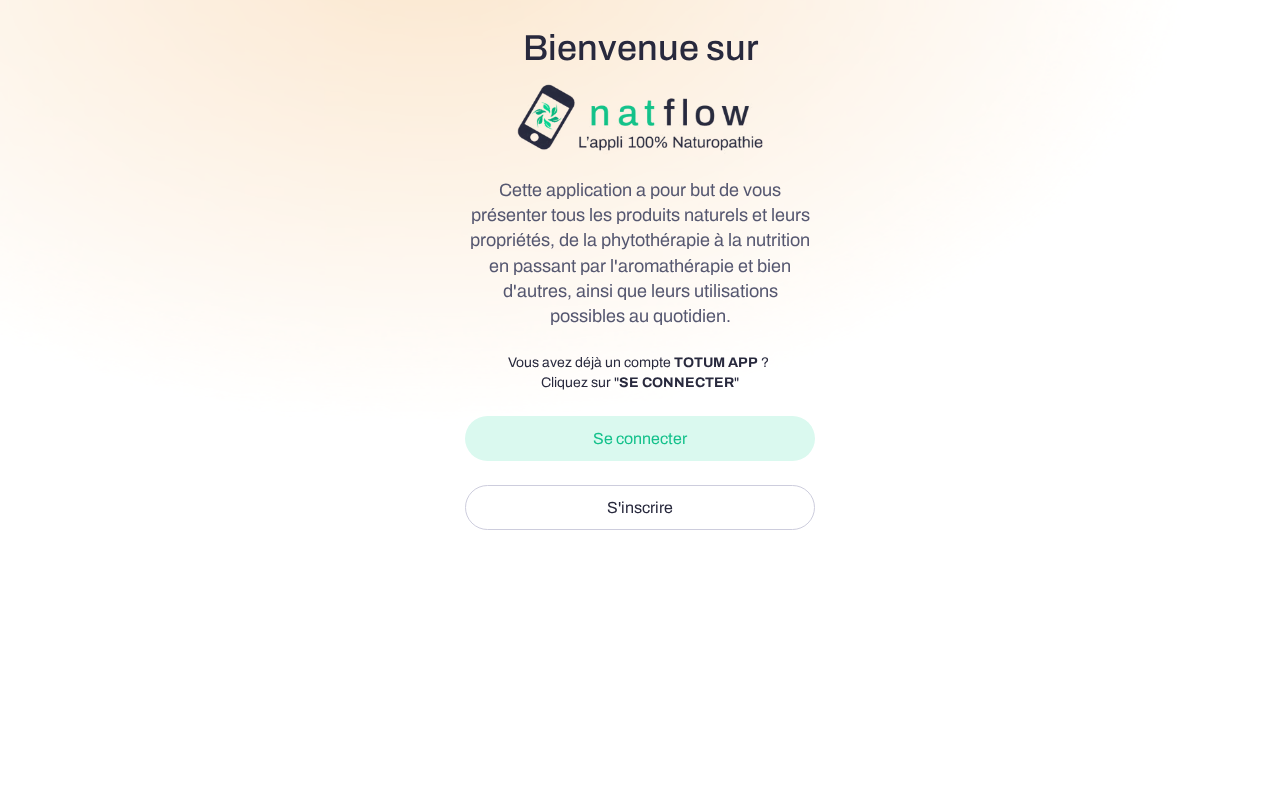This screenshot has width=1280, height=800.
Task: Tap the Se connecter button
Action: click(x=640, y=438)
